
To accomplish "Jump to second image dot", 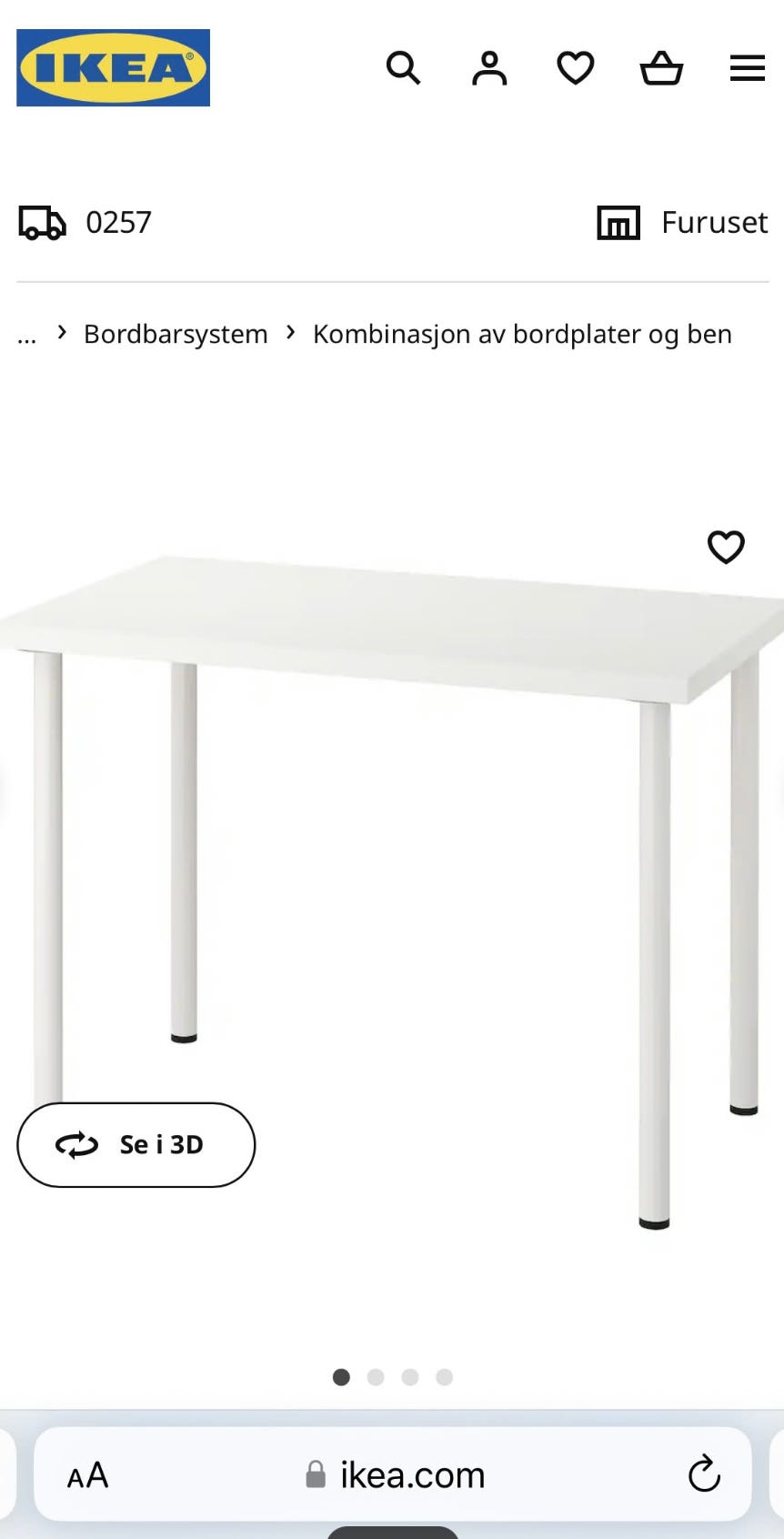I will pyautogui.click(x=376, y=1377).
